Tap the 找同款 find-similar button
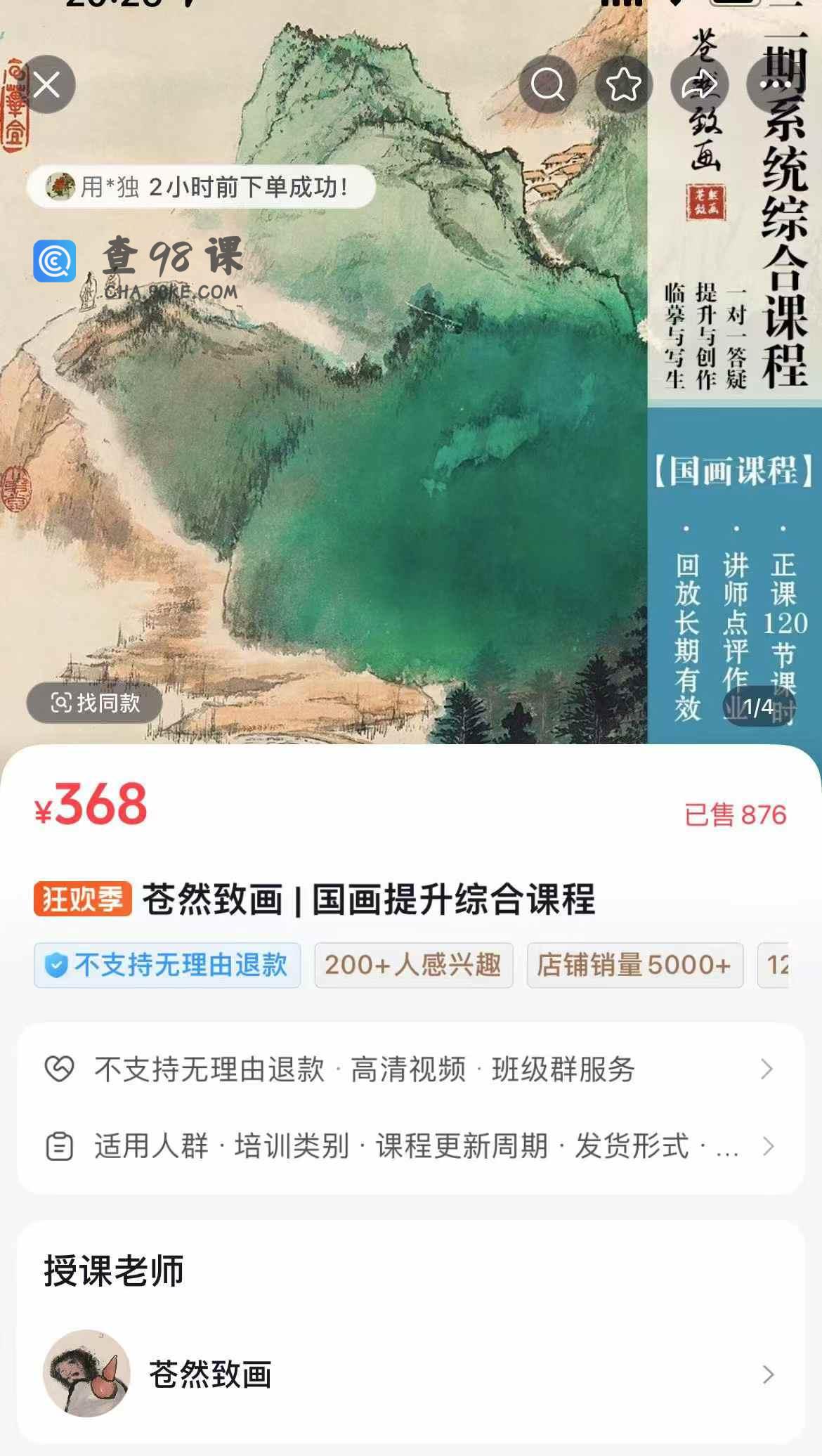This screenshot has width=822, height=1456. click(95, 702)
